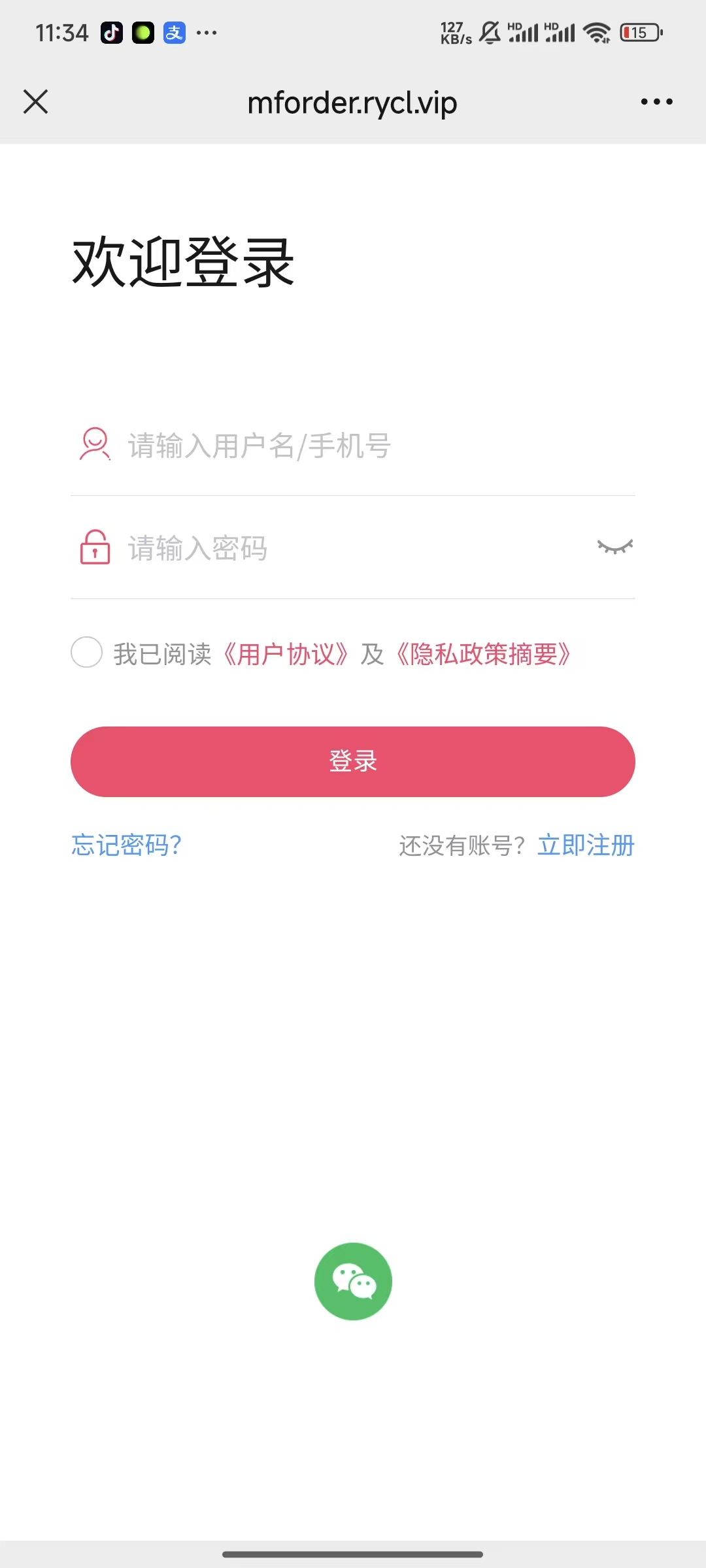Open the 《用户协议》 link
This screenshot has width=706, height=1568.
coord(286,654)
